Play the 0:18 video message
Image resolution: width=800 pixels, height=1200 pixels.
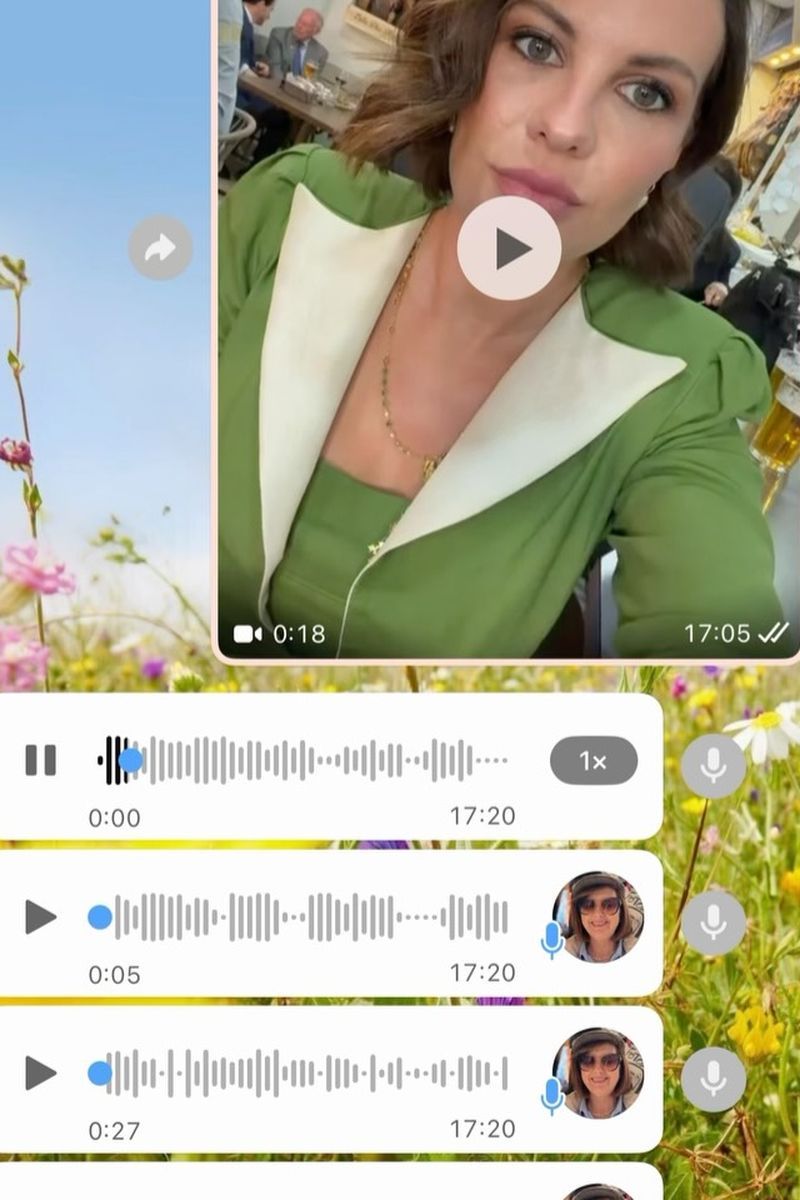point(509,248)
